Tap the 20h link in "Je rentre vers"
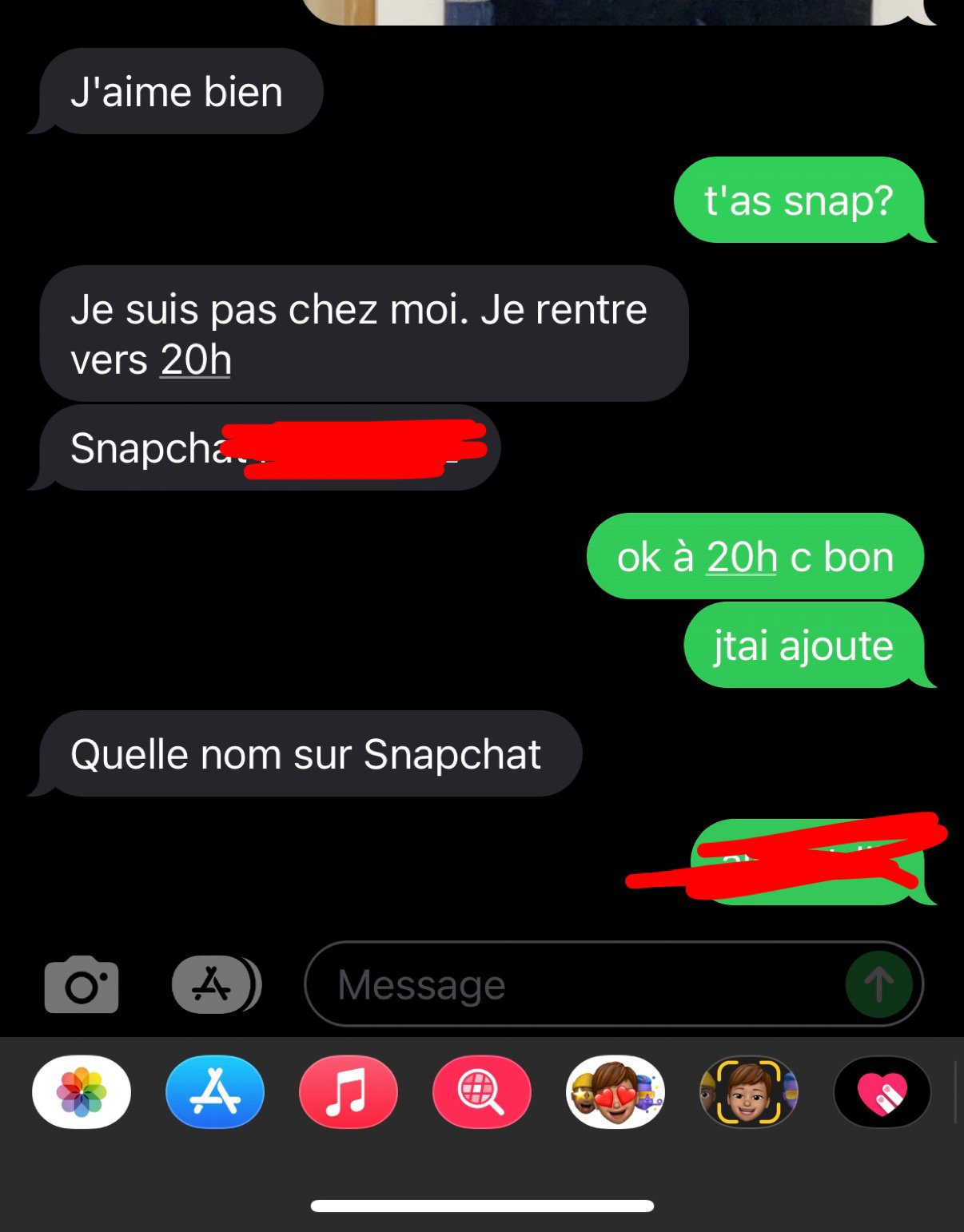This screenshot has height=1232, width=964. coord(196,360)
